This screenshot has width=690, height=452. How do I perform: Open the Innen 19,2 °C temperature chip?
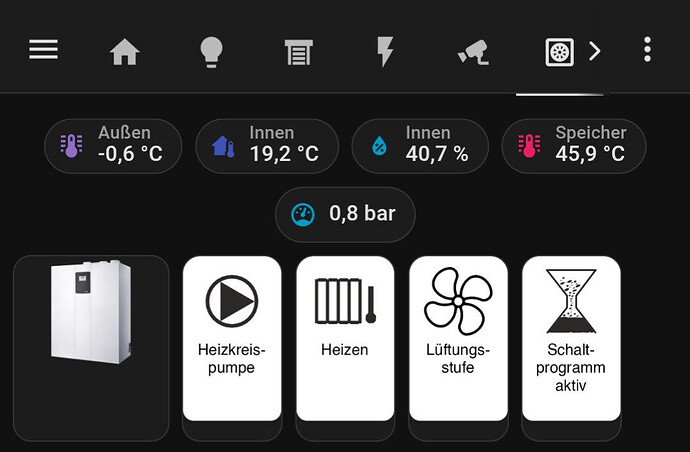click(x=266, y=146)
